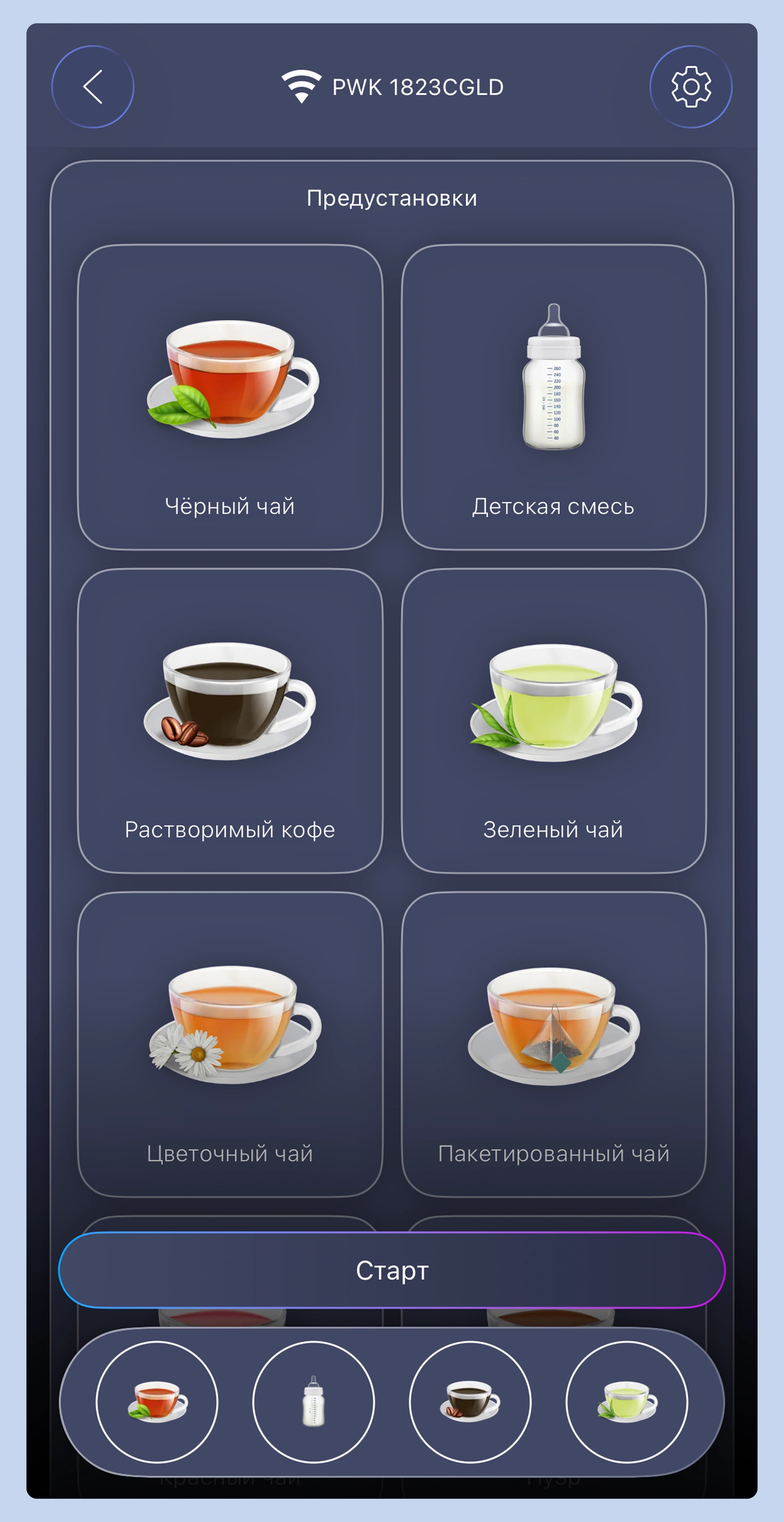Viewport: 784px width, 1522px height.
Task: Tap the baby bottle shortcut circle
Action: pos(314,1401)
